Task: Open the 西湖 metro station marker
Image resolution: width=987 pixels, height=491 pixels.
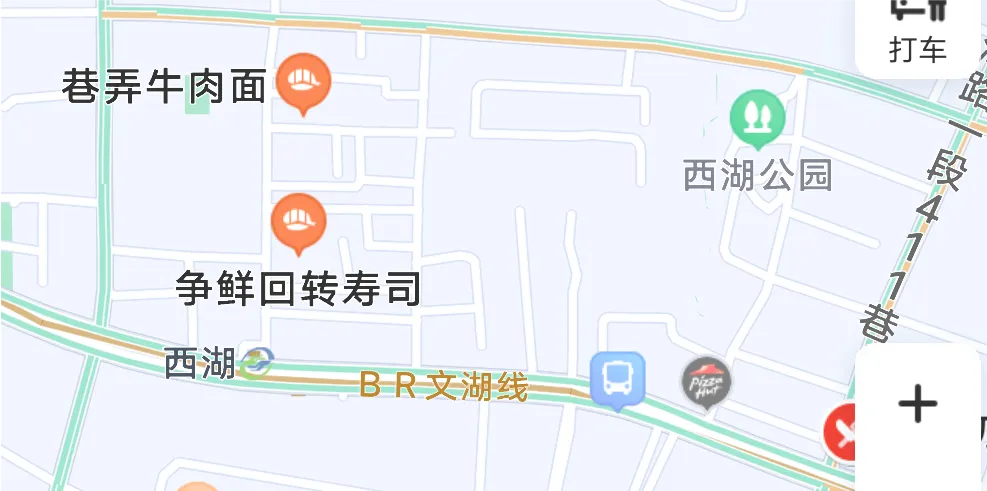Action: click(256, 363)
